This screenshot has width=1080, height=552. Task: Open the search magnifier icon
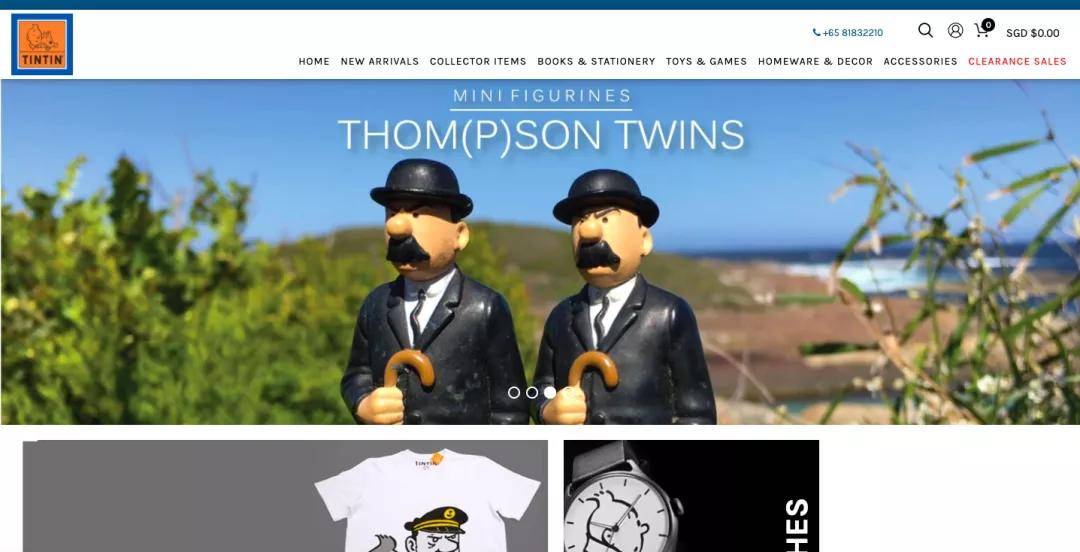tap(925, 31)
